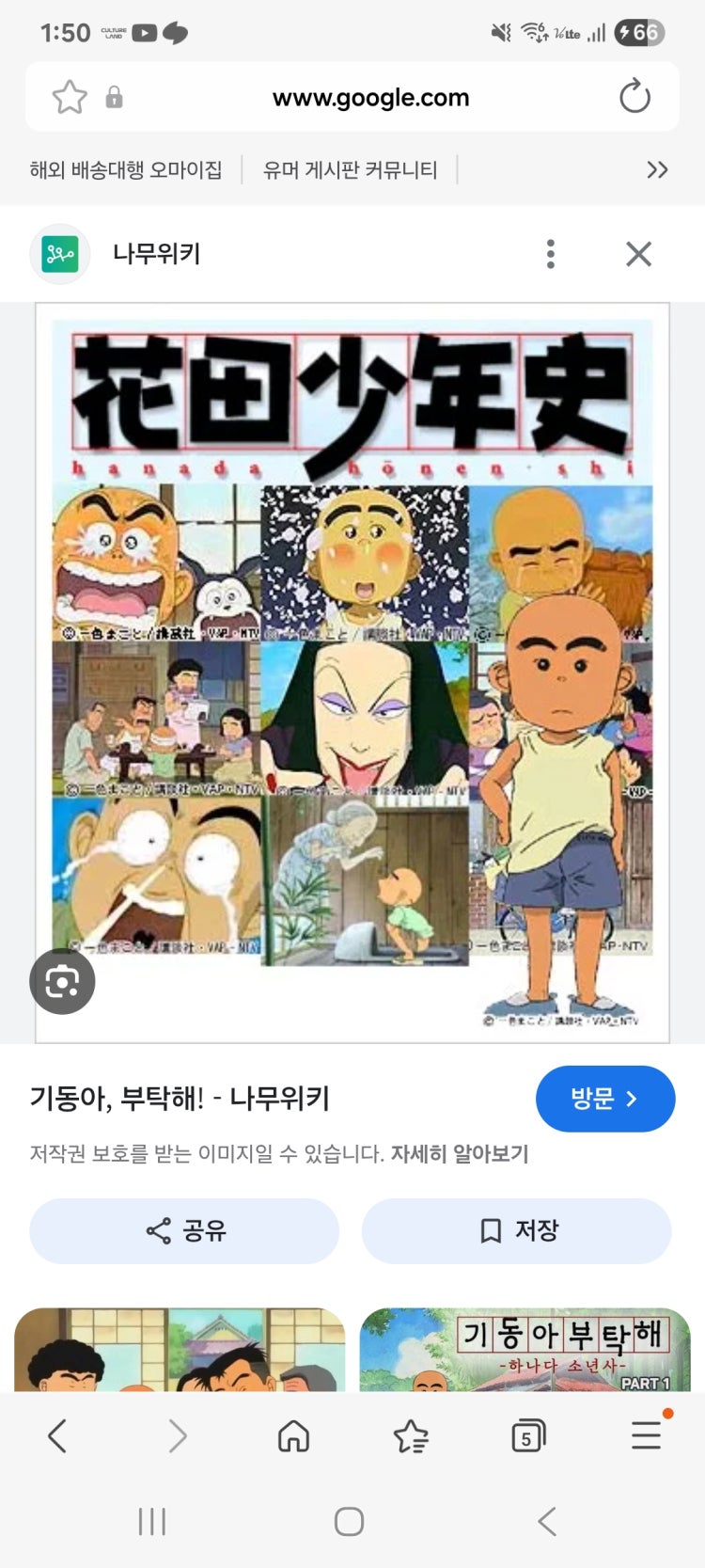Open the related family scene thumbnail
The height and width of the screenshot is (1568, 705).
coord(180,1350)
